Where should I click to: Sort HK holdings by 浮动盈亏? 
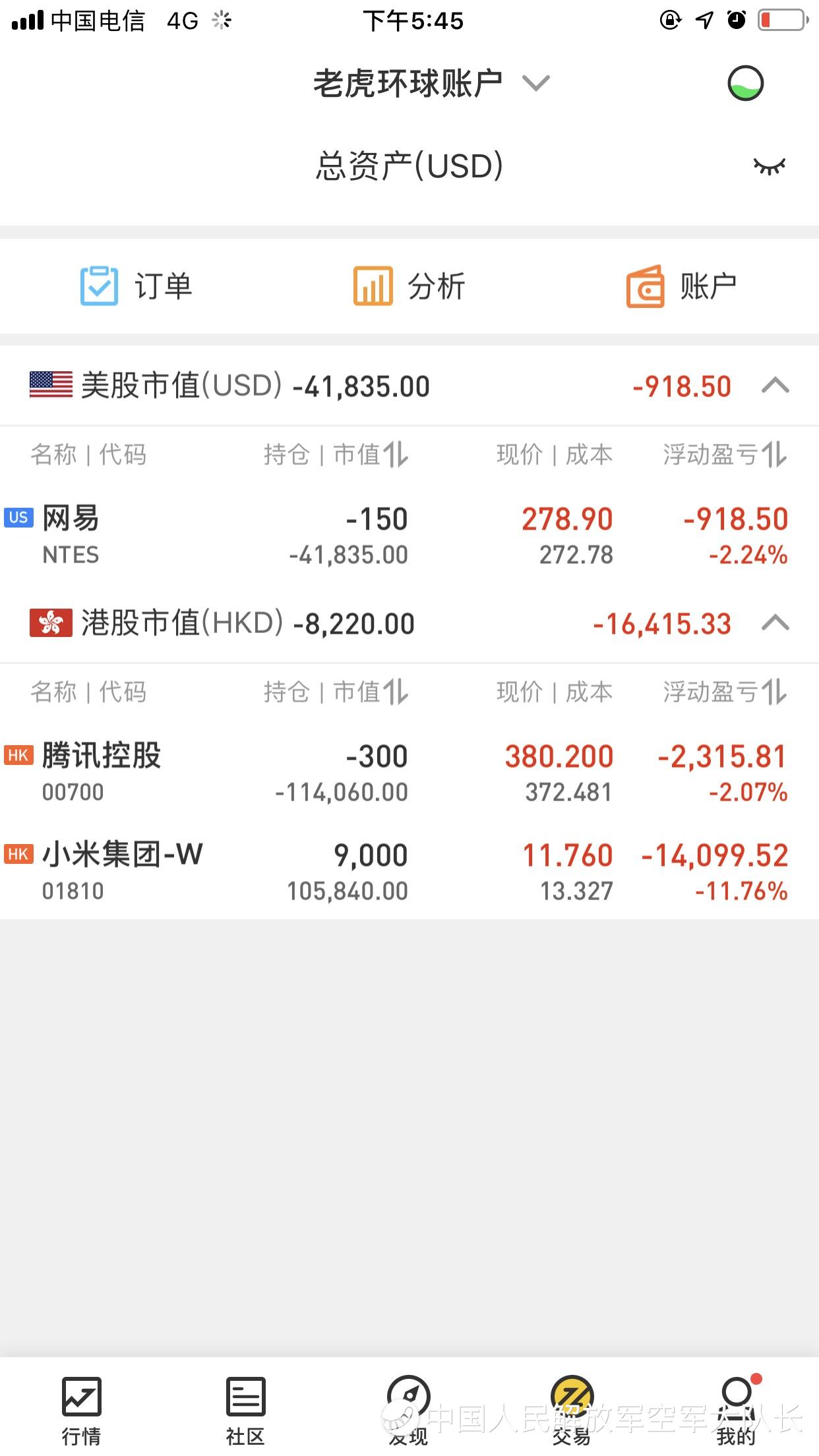[x=725, y=692]
